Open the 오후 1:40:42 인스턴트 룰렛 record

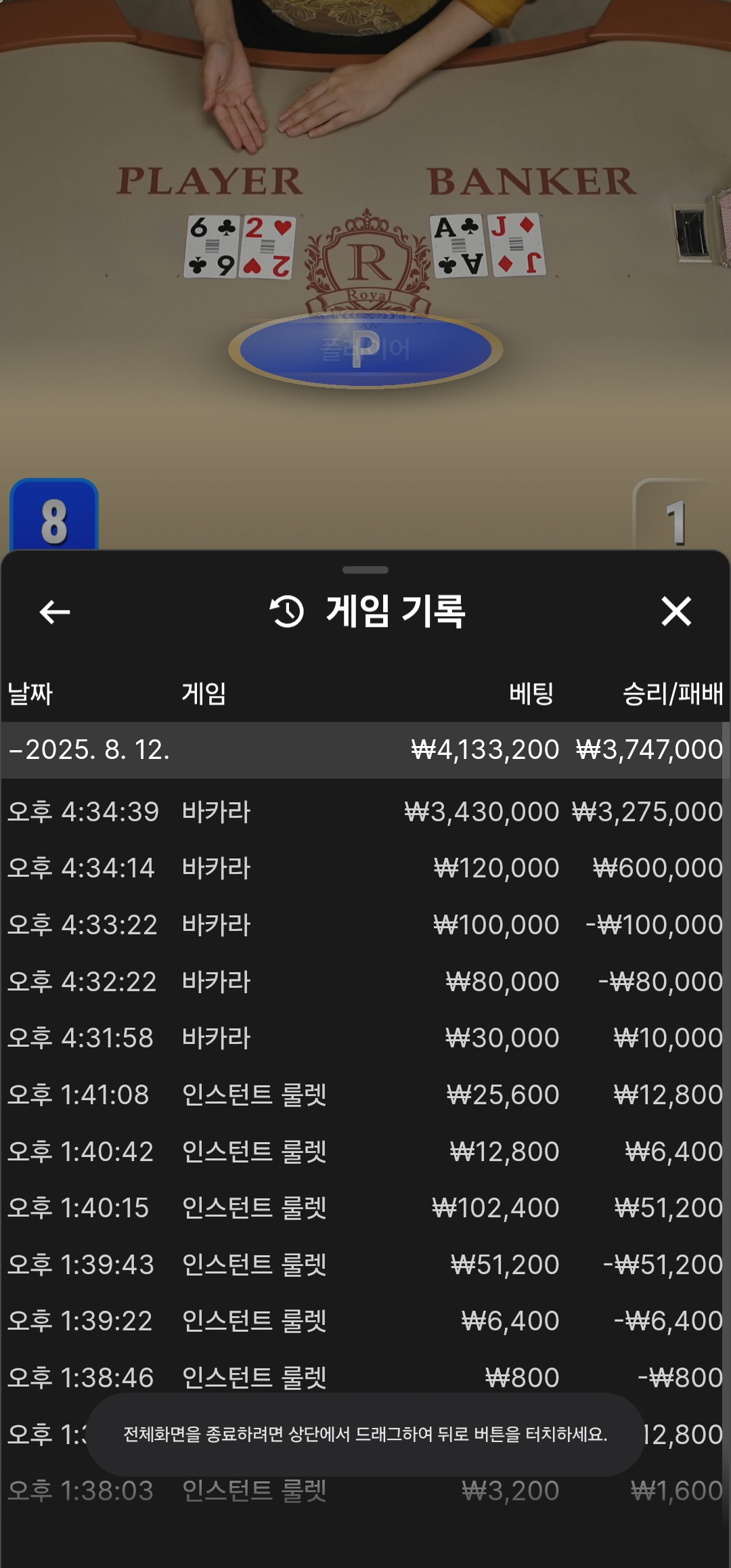point(365,1152)
